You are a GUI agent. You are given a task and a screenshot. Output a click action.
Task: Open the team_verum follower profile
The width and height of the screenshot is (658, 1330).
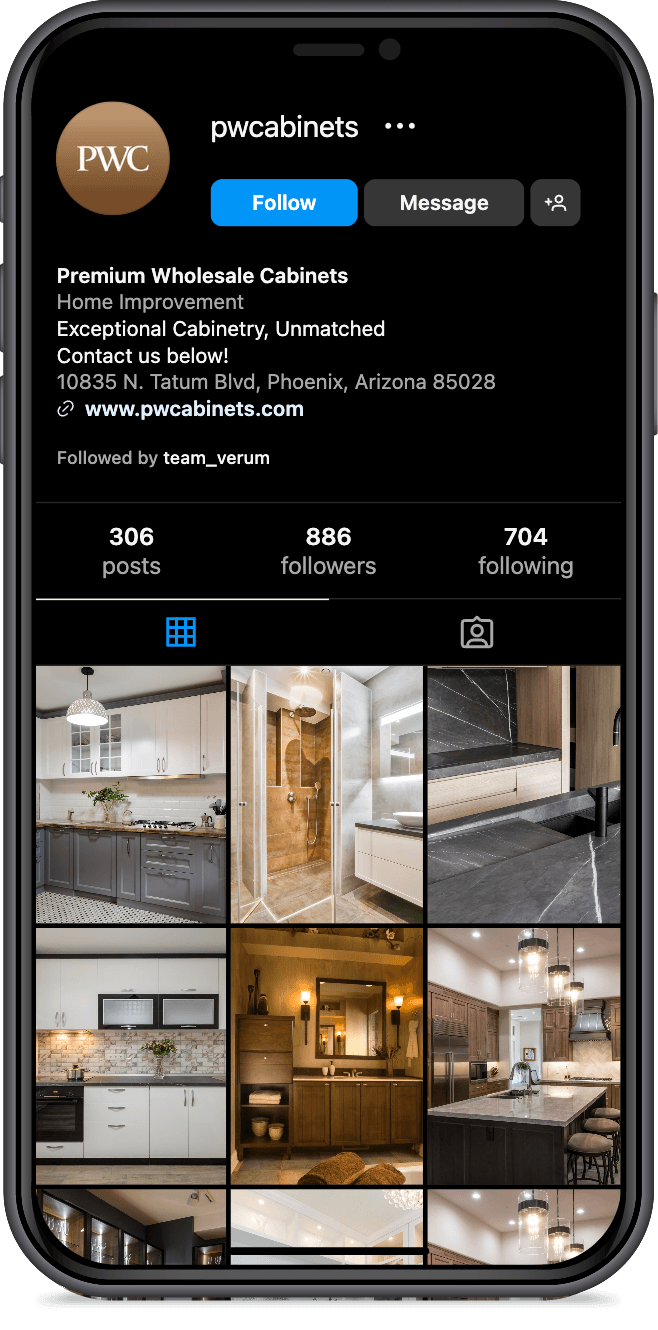216,458
